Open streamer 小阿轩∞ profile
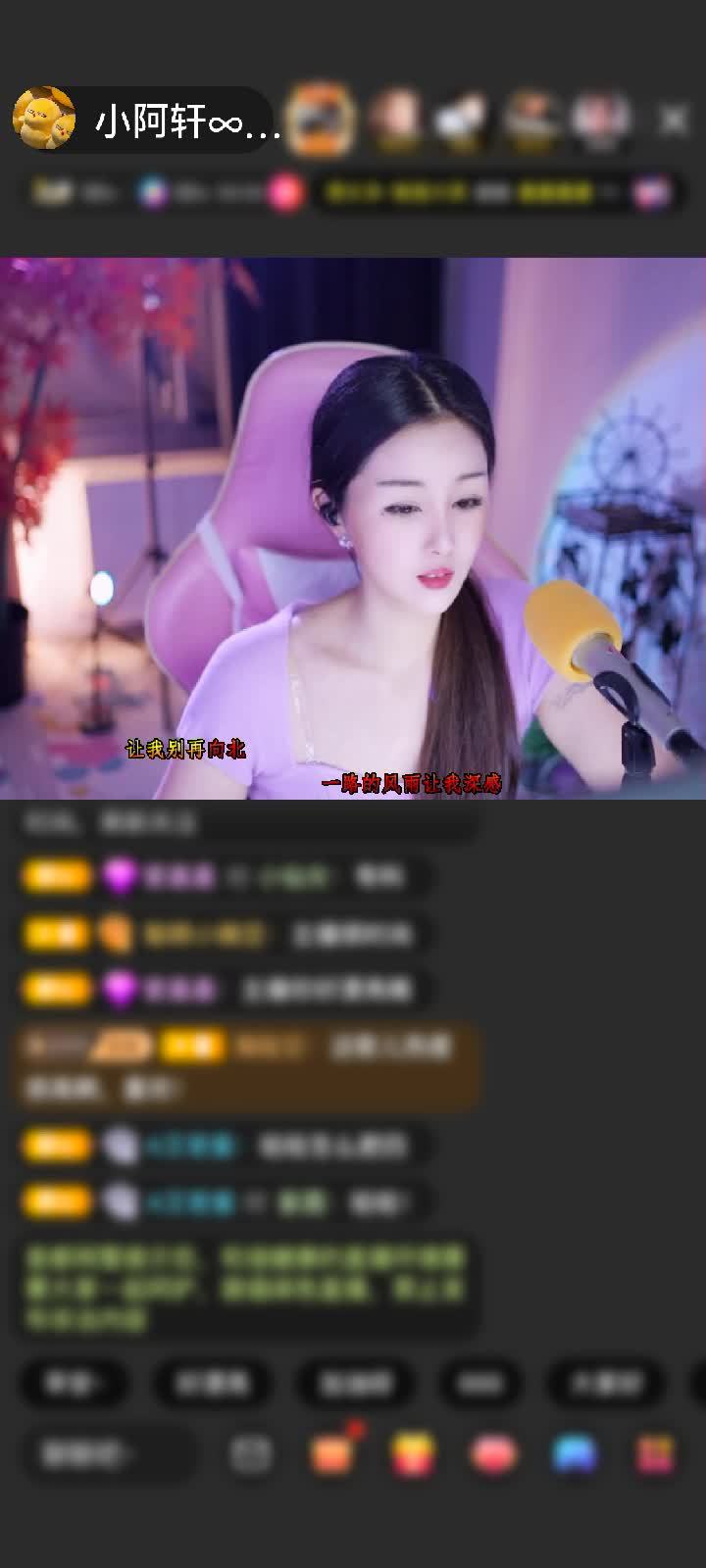This screenshot has width=706, height=1568. [x=45, y=120]
